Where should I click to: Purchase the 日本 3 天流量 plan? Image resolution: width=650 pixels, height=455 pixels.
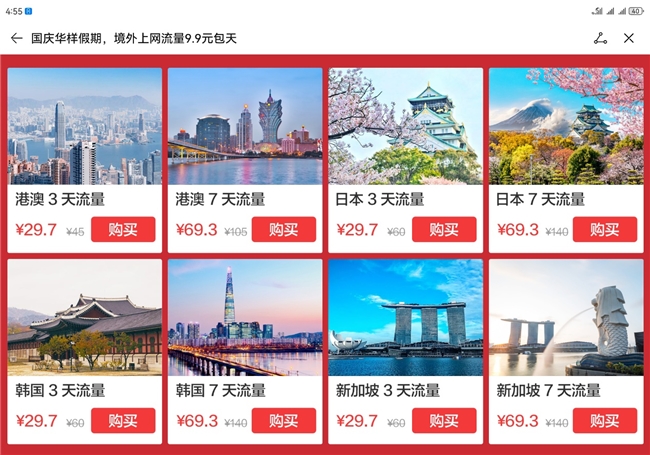click(x=444, y=230)
